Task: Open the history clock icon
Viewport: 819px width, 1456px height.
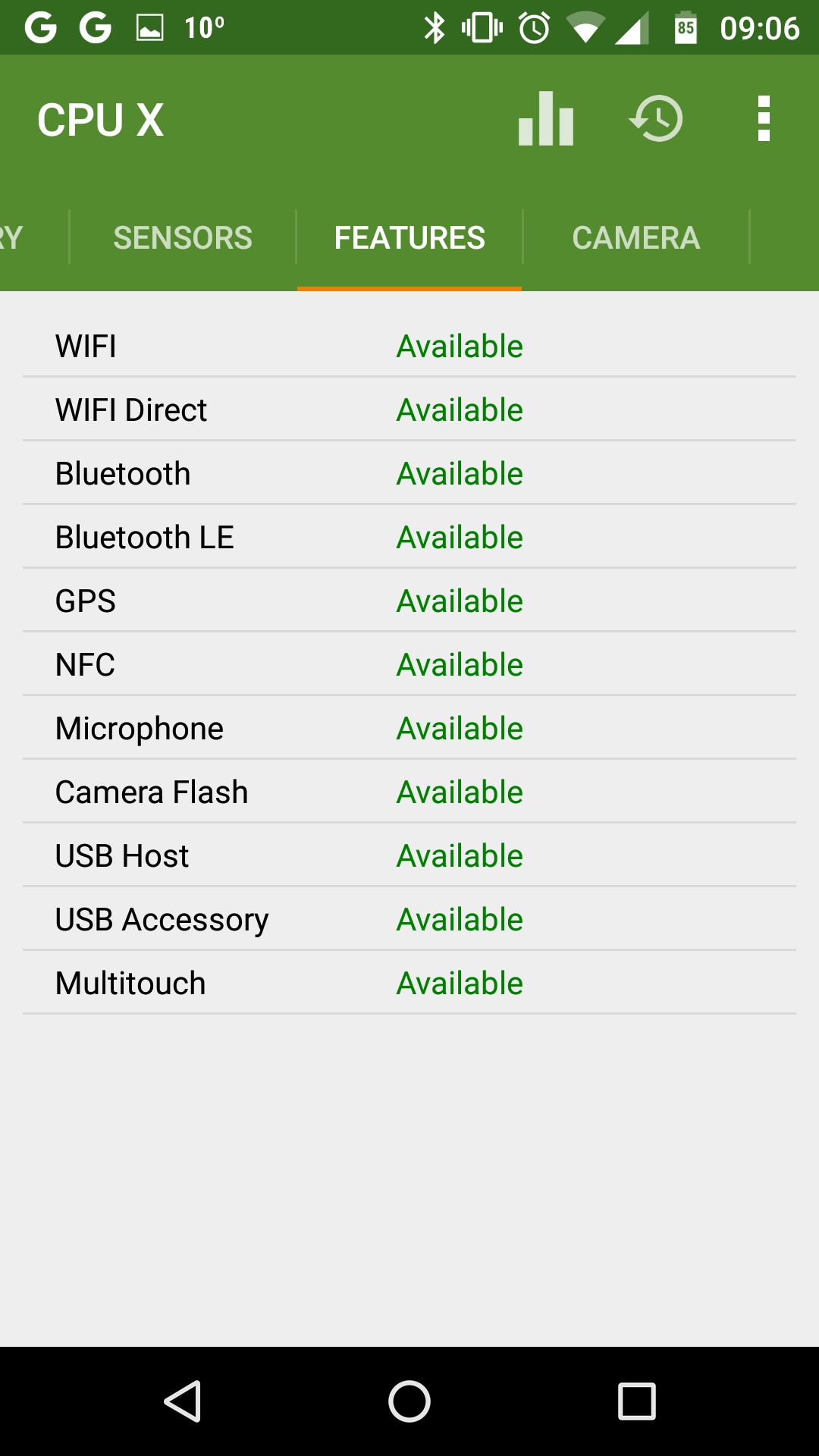Action: [656, 118]
